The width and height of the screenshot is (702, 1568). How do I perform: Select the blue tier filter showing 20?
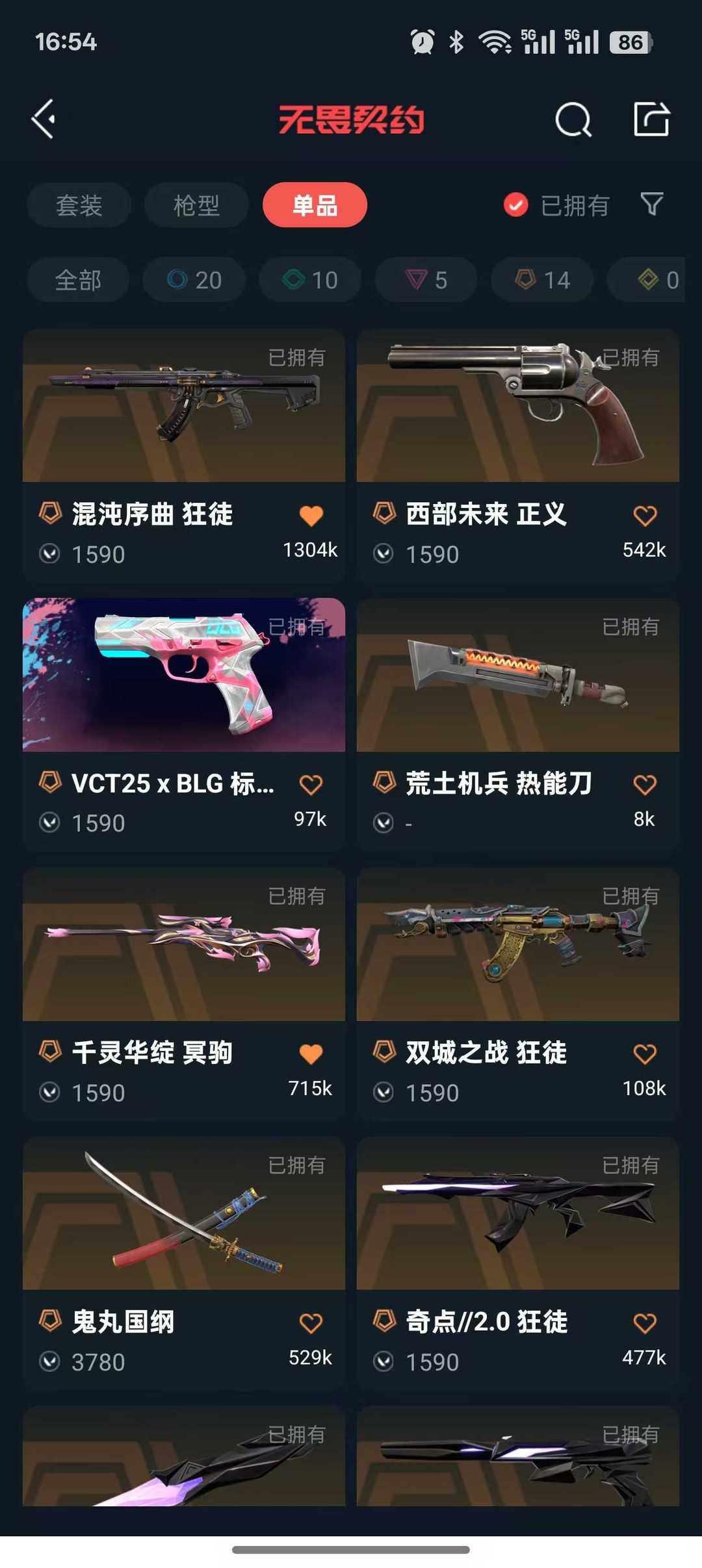(192, 280)
